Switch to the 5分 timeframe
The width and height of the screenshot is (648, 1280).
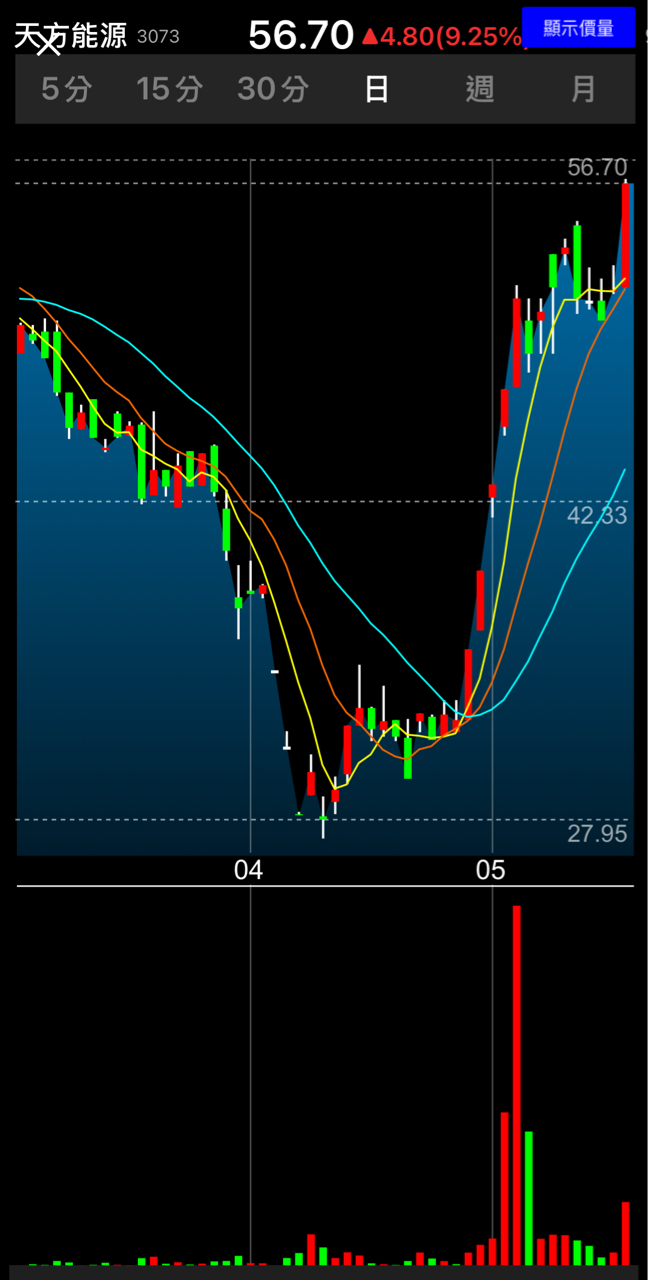pos(66,89)
